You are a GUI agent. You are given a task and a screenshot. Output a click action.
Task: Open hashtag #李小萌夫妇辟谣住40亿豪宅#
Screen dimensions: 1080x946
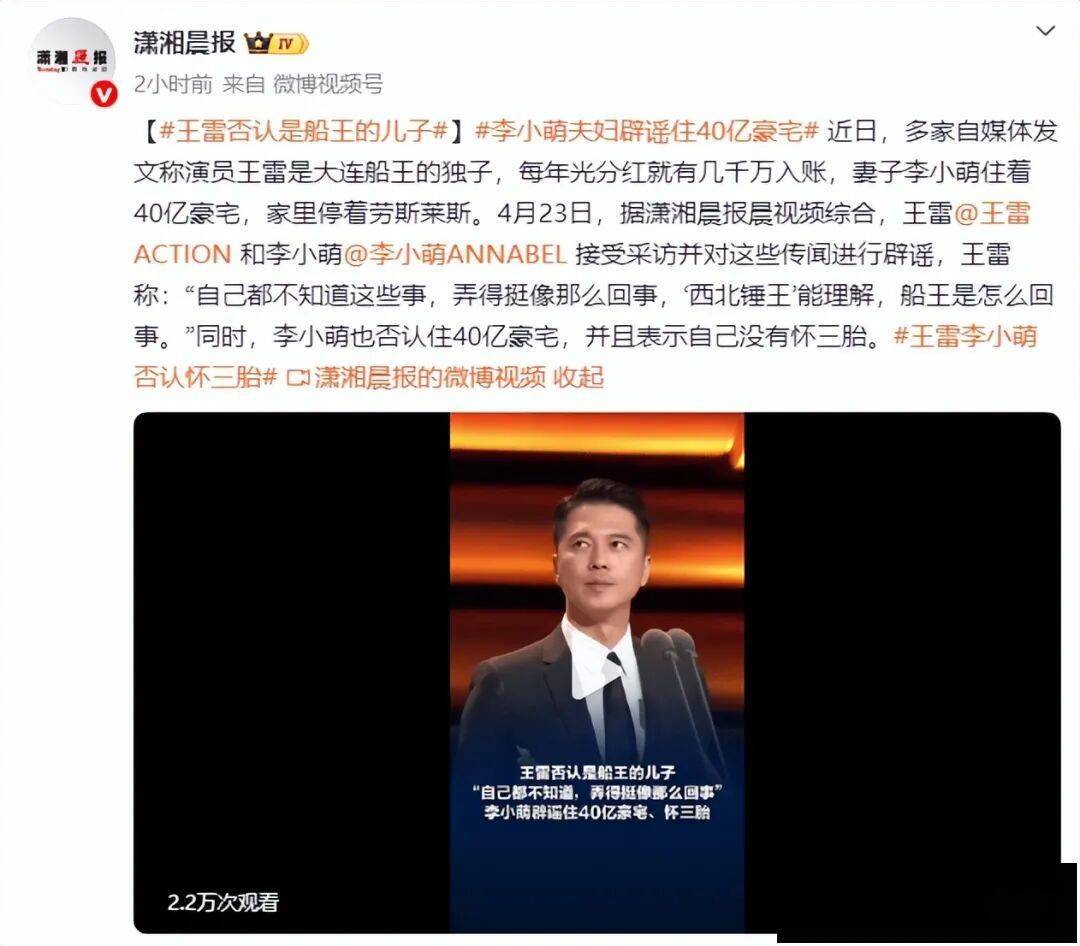pos(646,131)
